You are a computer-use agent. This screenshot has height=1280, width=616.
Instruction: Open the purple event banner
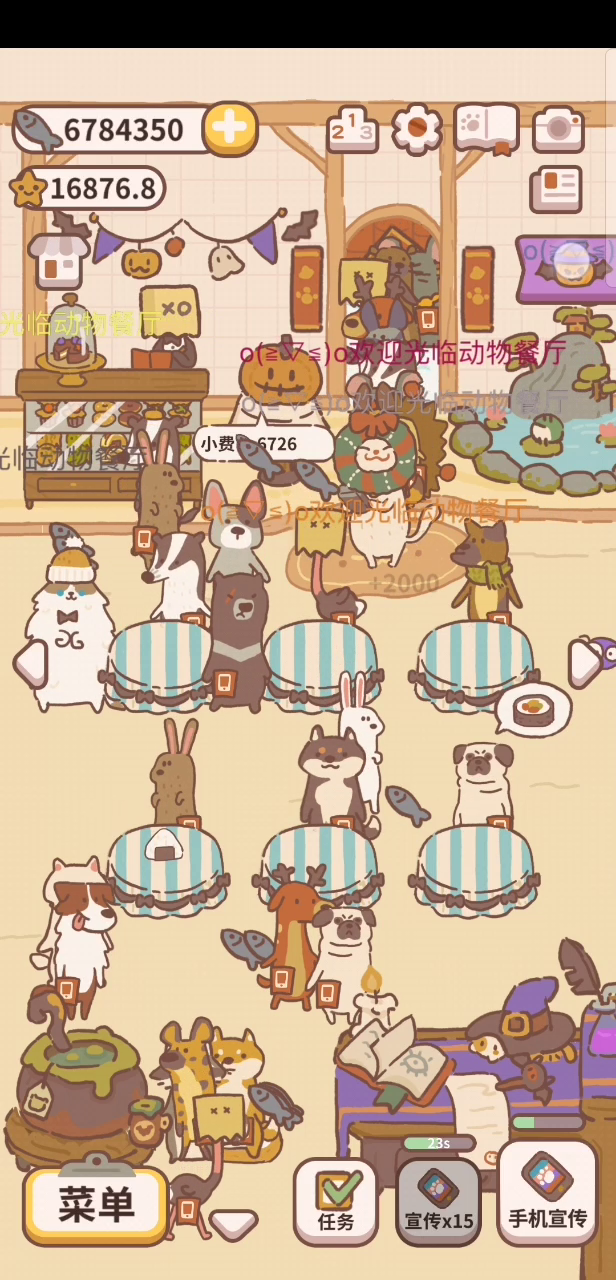568,268
